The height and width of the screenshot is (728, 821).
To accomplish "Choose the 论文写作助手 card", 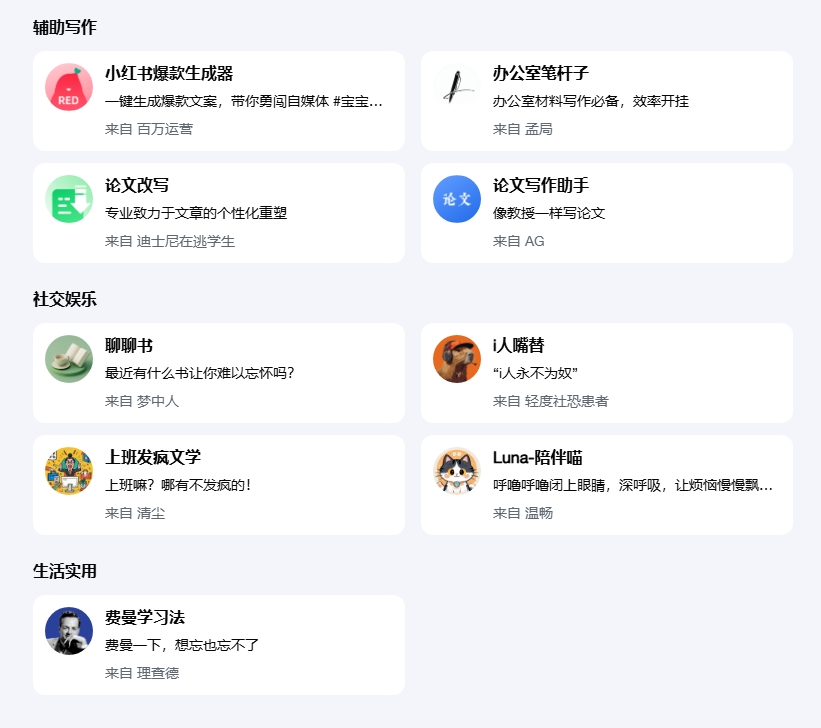I will click(606, 213).
